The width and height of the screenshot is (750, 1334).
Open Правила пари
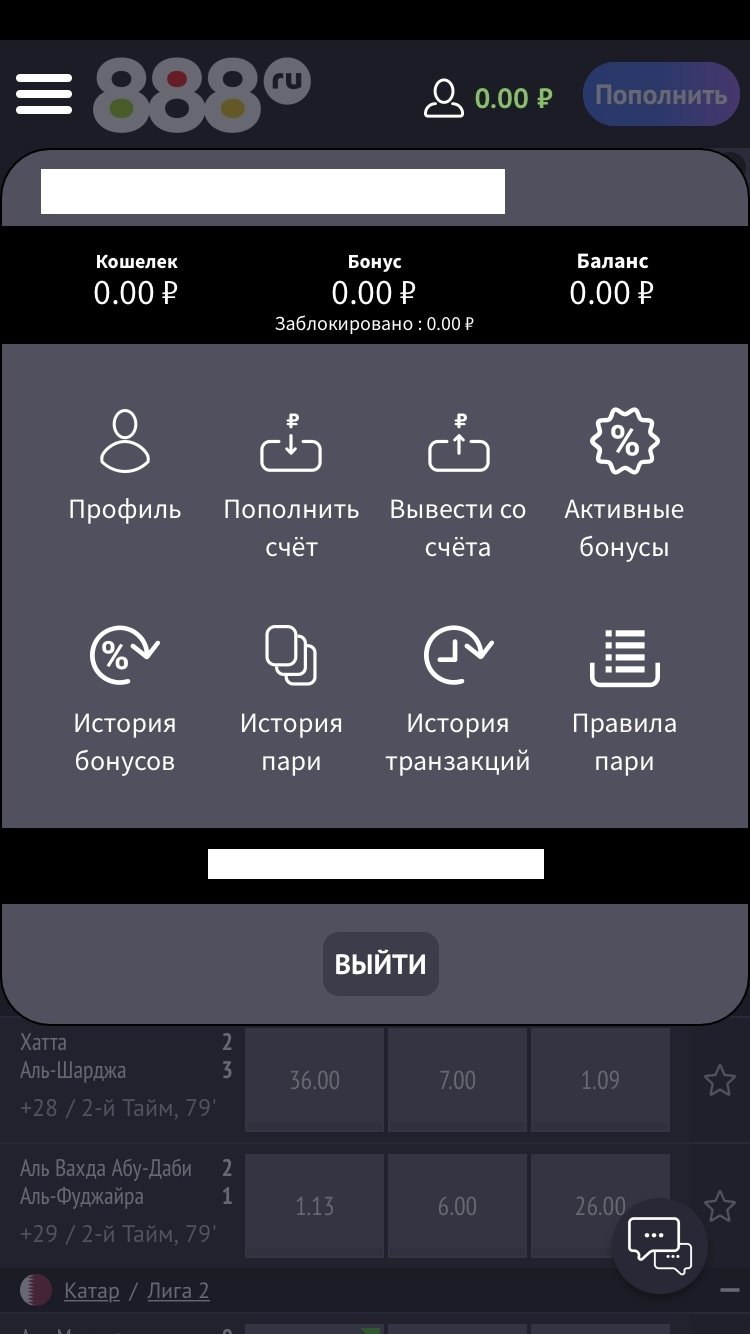point(624,698)
